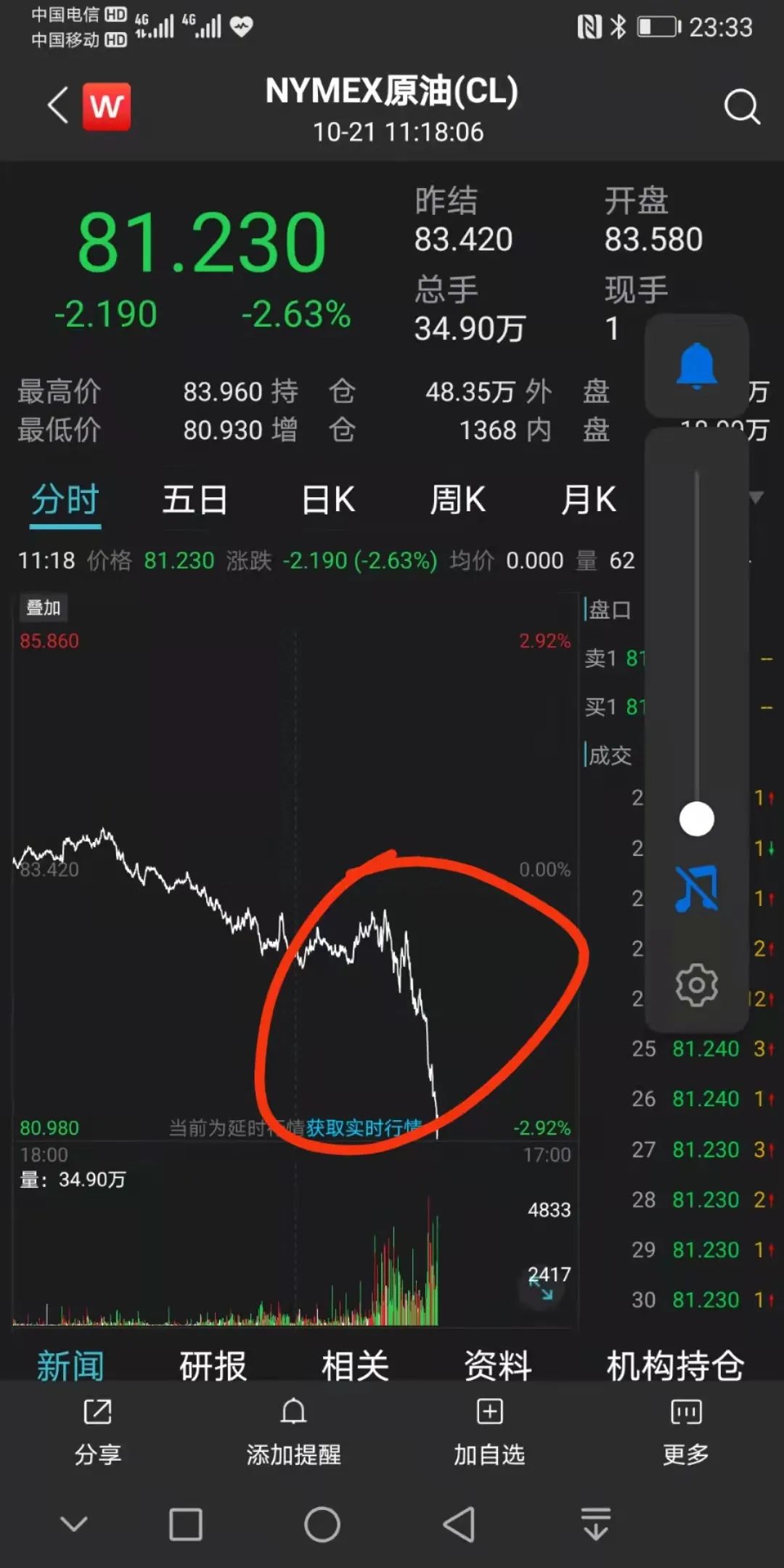The image size is (784, 1568).
Task: Switch to the 五日 chart tab
Action: click(x=195, y=500)
